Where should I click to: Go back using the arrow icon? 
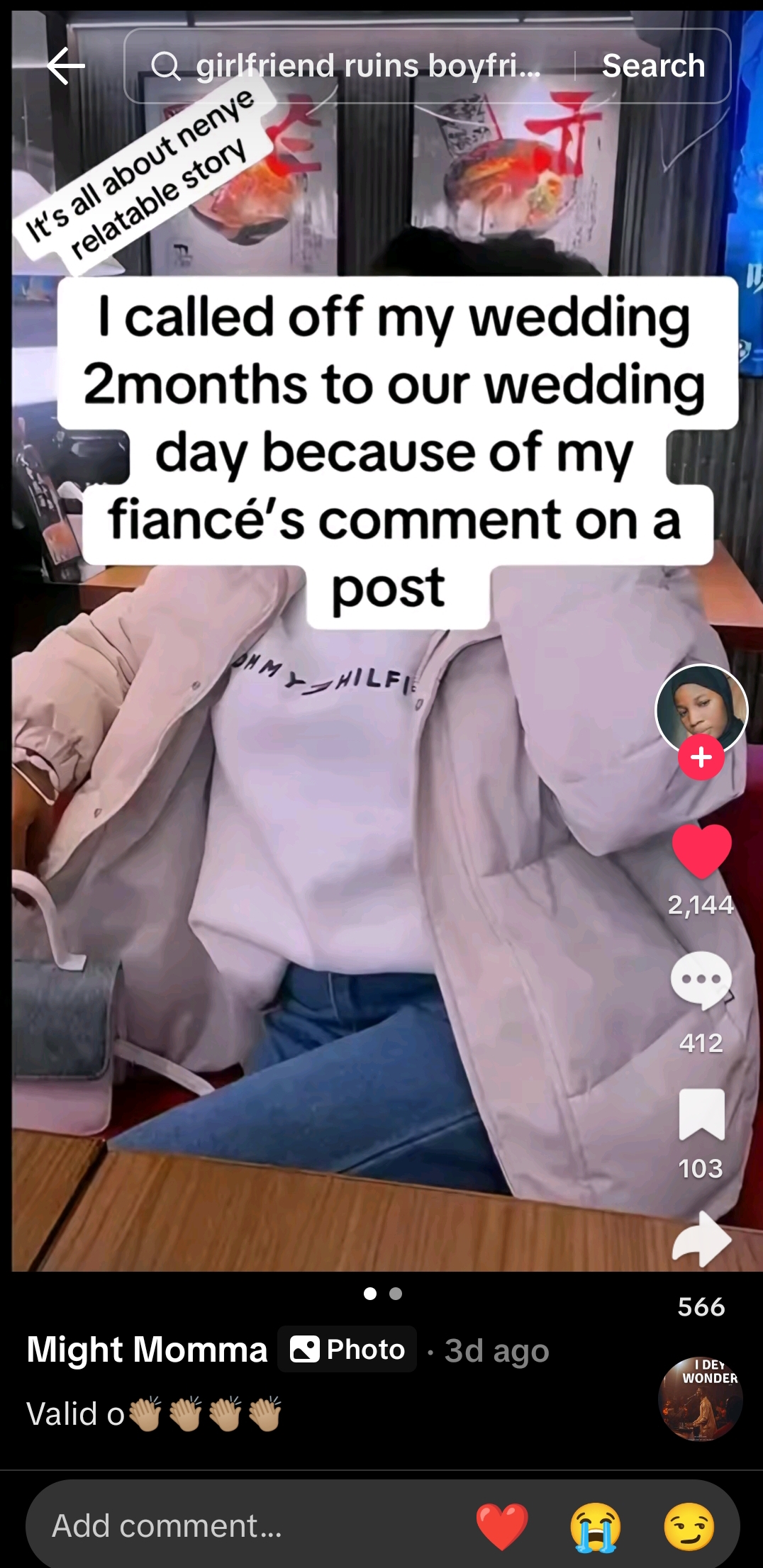(65, 67)
